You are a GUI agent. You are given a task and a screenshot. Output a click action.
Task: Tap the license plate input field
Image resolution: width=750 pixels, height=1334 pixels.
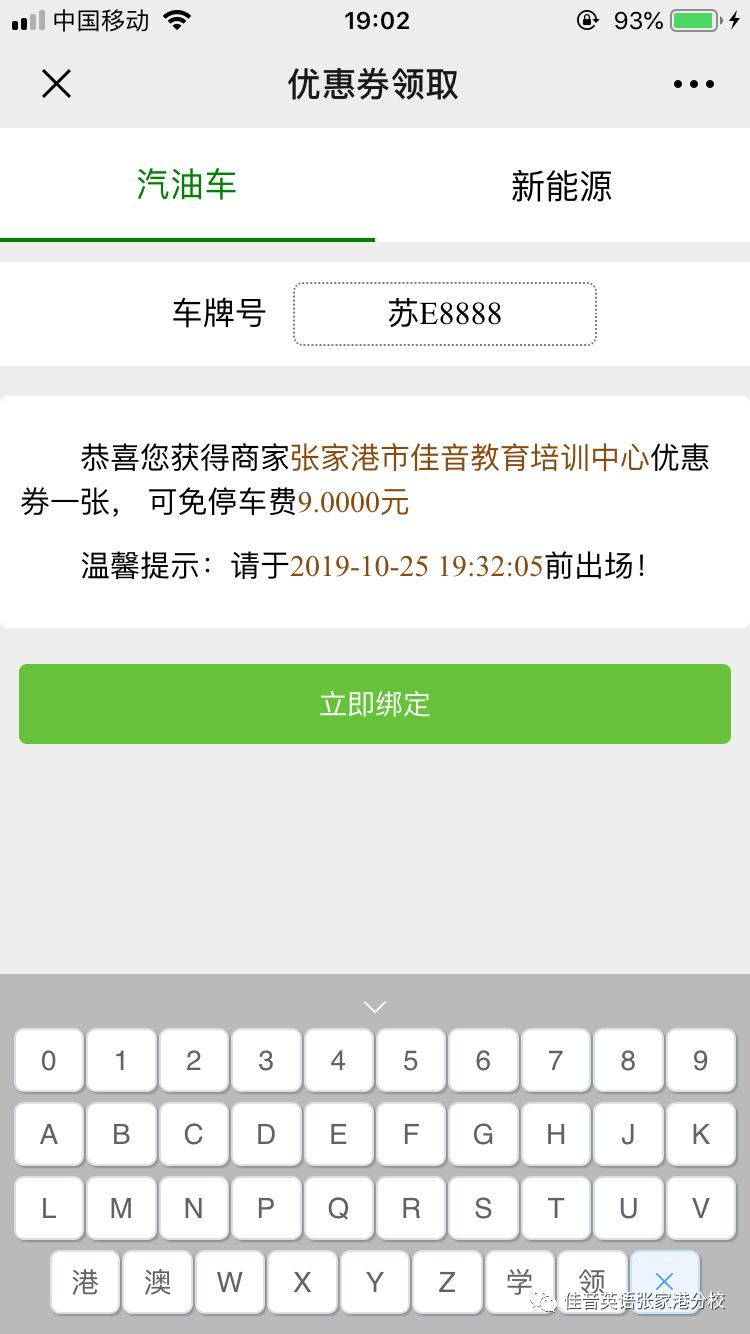[445, 314]
